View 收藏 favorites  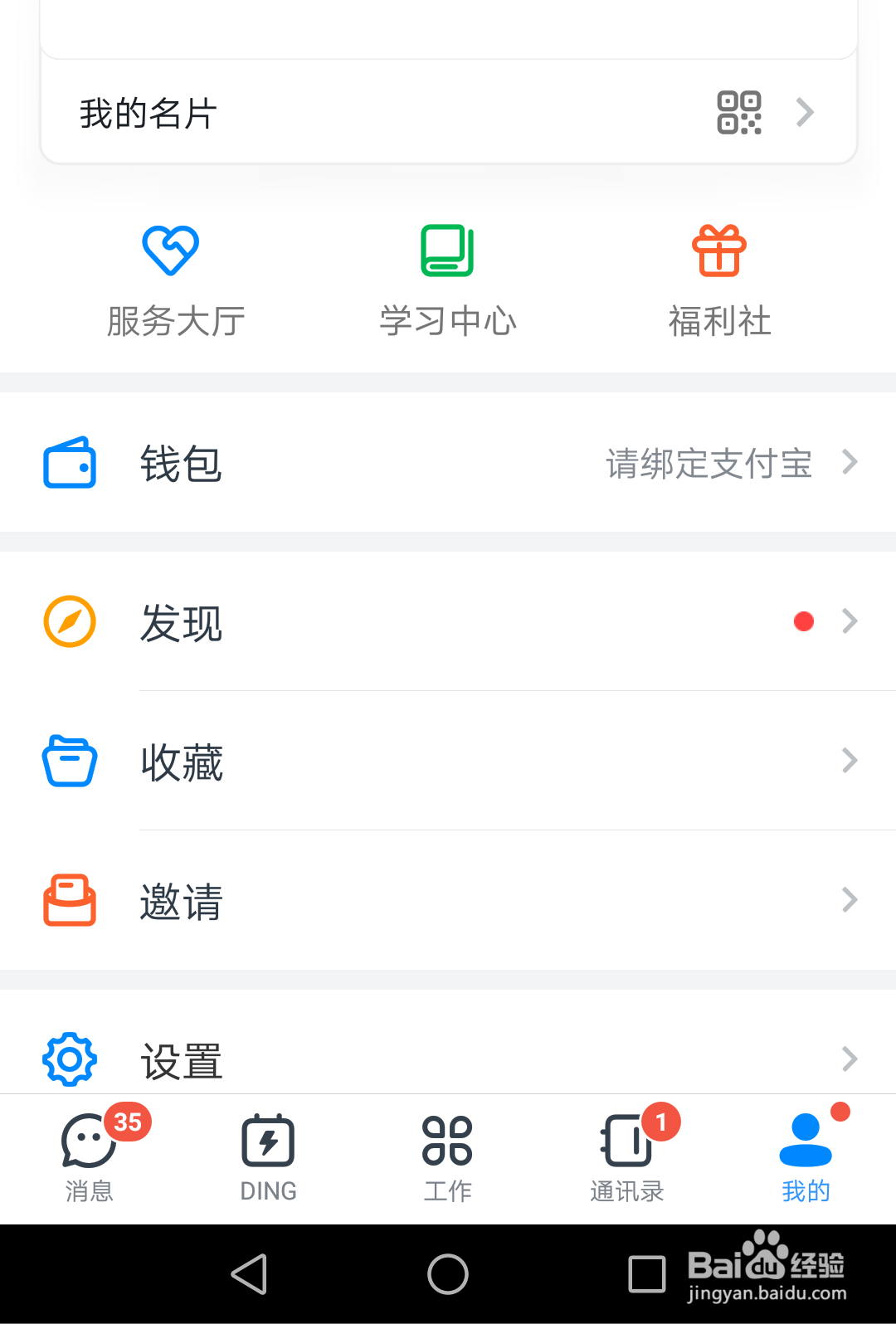pyautogui.click(x=448, y=762)
